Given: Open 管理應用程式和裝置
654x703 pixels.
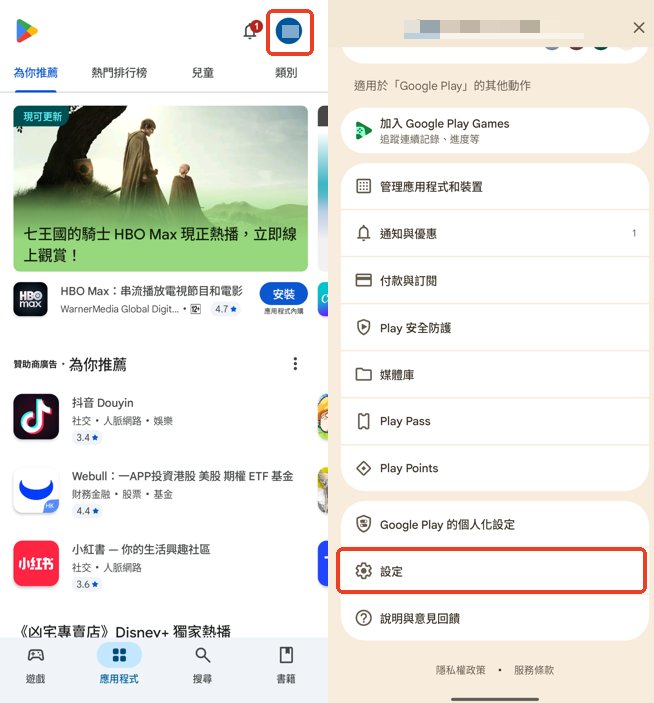Looking at the screenshot, I should 430,187.
